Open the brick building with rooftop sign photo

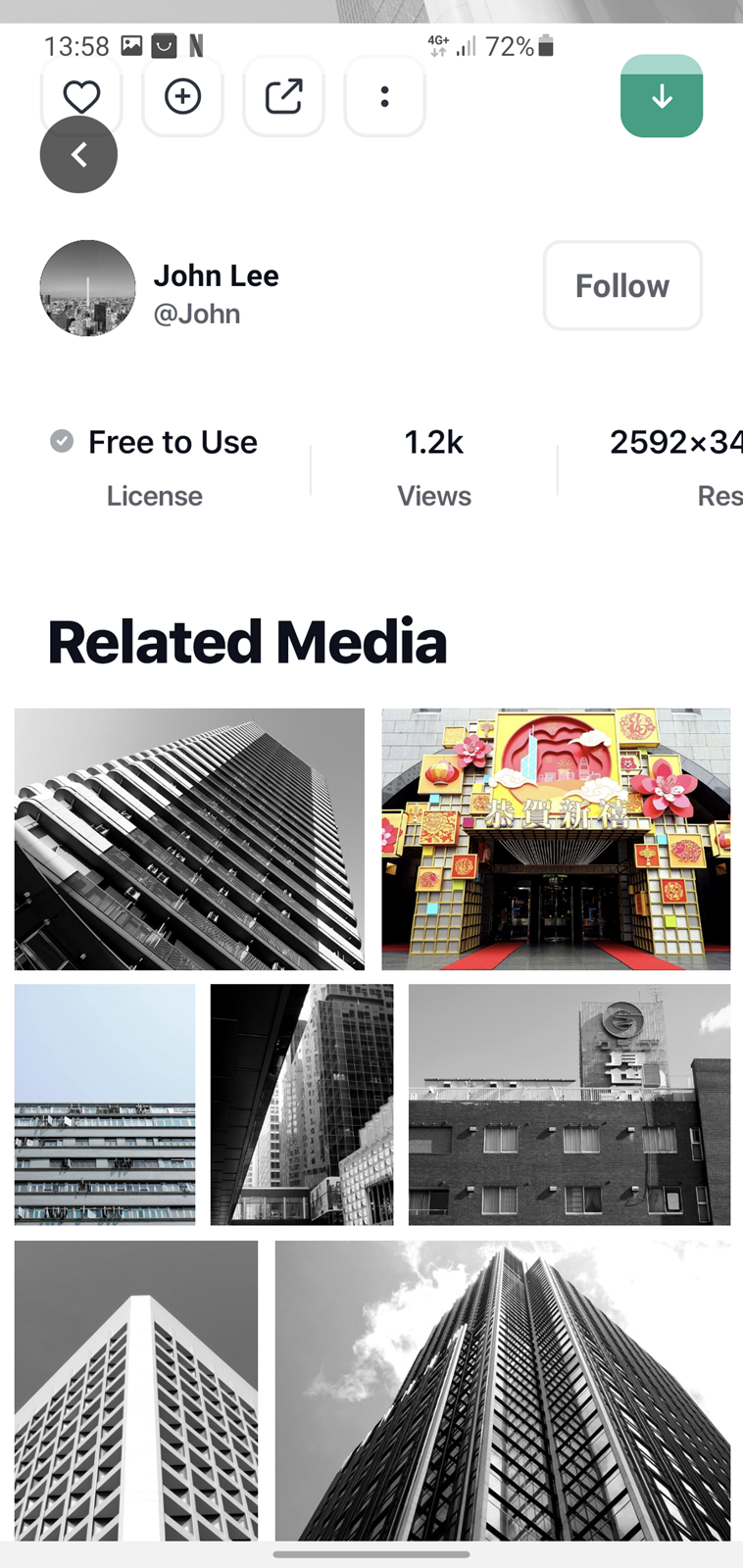tap(570, 1104)
